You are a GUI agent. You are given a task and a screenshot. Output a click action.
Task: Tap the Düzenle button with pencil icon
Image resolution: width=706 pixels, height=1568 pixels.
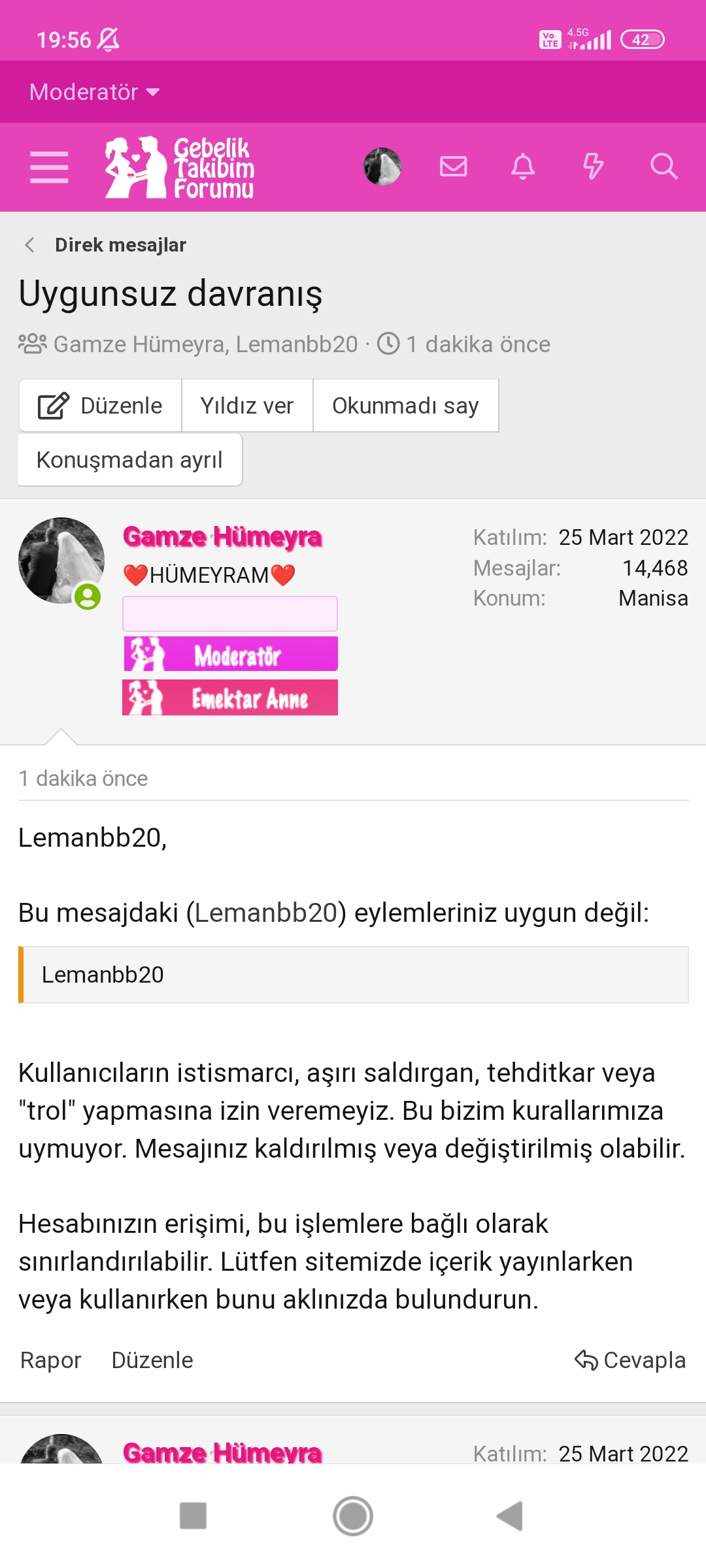click(101, 406)
